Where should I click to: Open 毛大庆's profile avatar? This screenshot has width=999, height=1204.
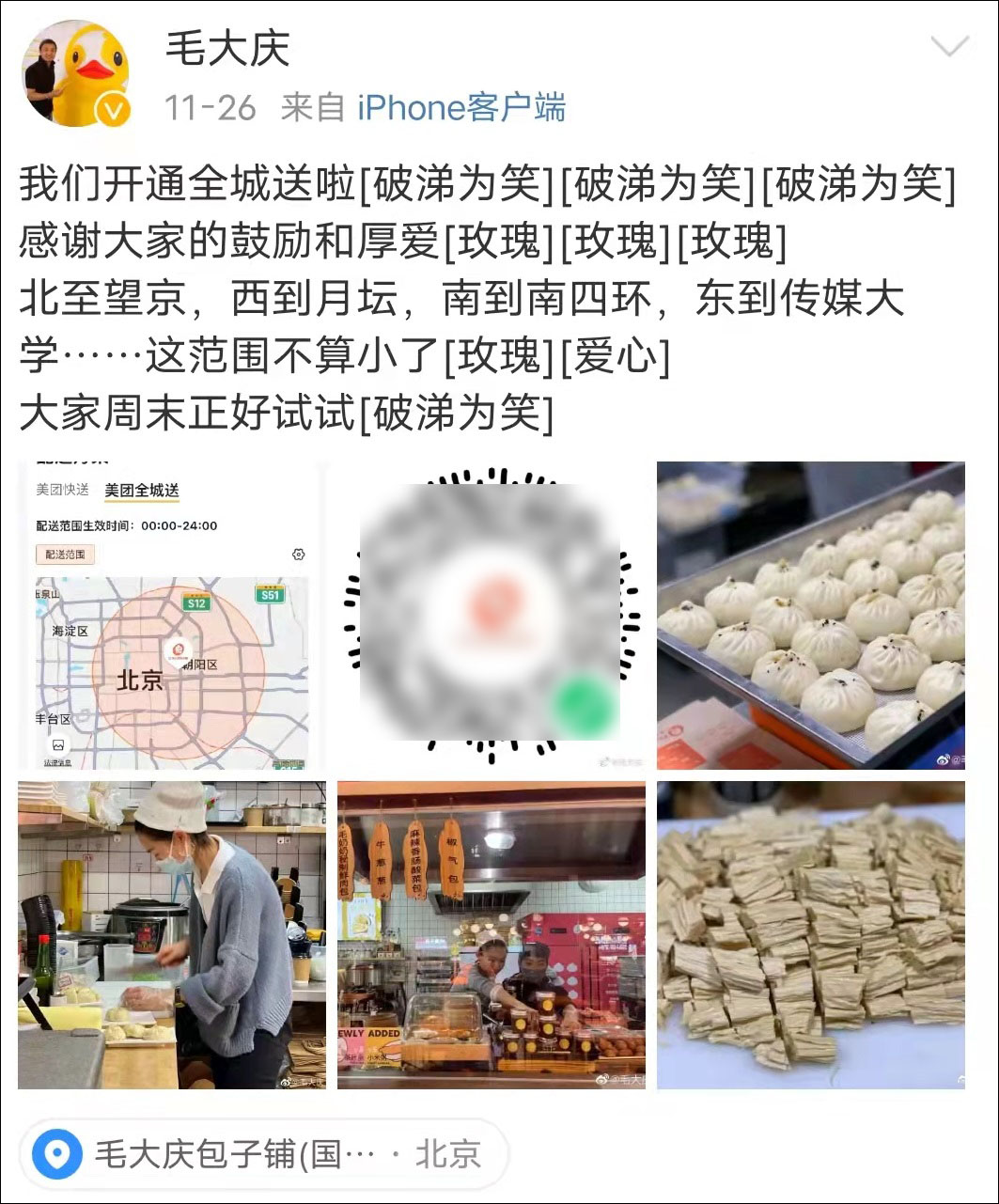(76, 72)
